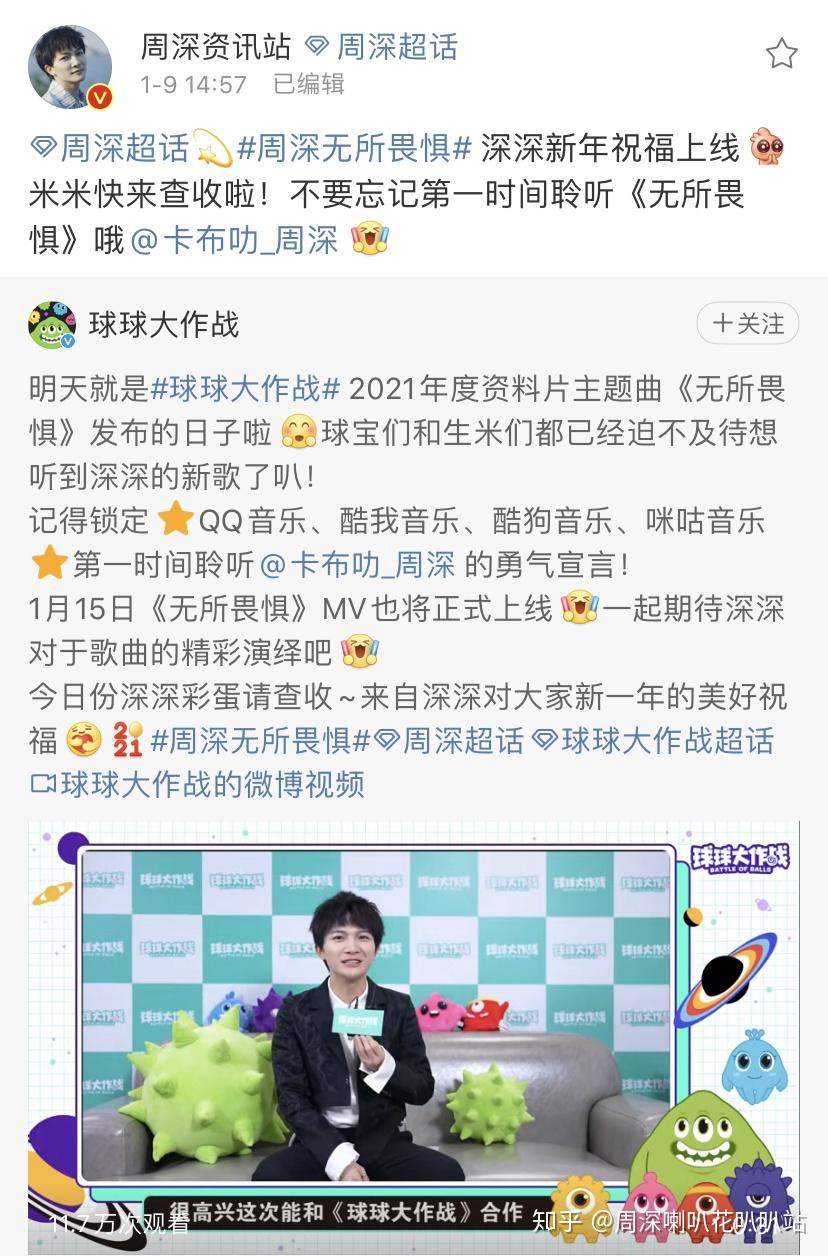Open 球球大作战's profile avatar
The height and width of the screenshot is (1256, 828).
53,324
